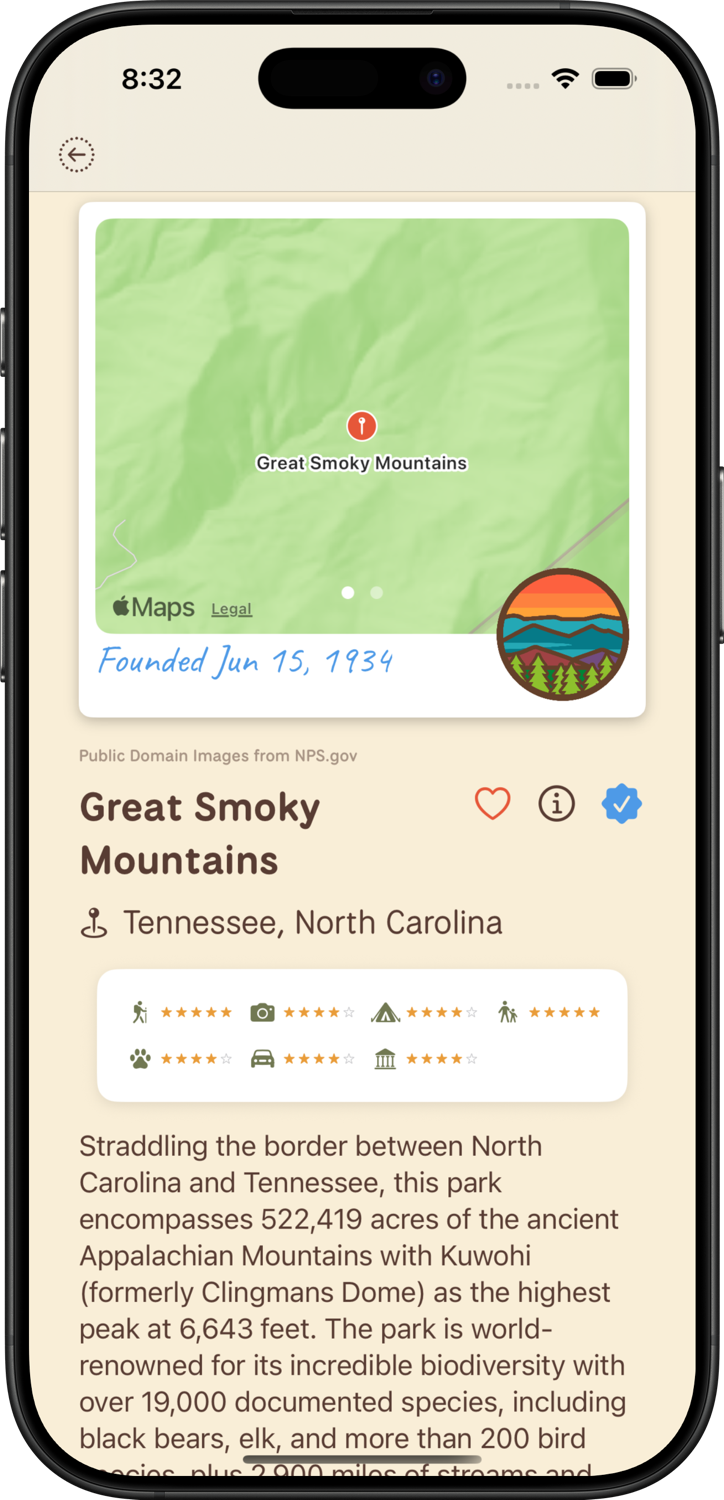Favorite Great Smoky Mountains with the heart
Viewport: 724px width, 1500px height.
click(x=492, y=804)
